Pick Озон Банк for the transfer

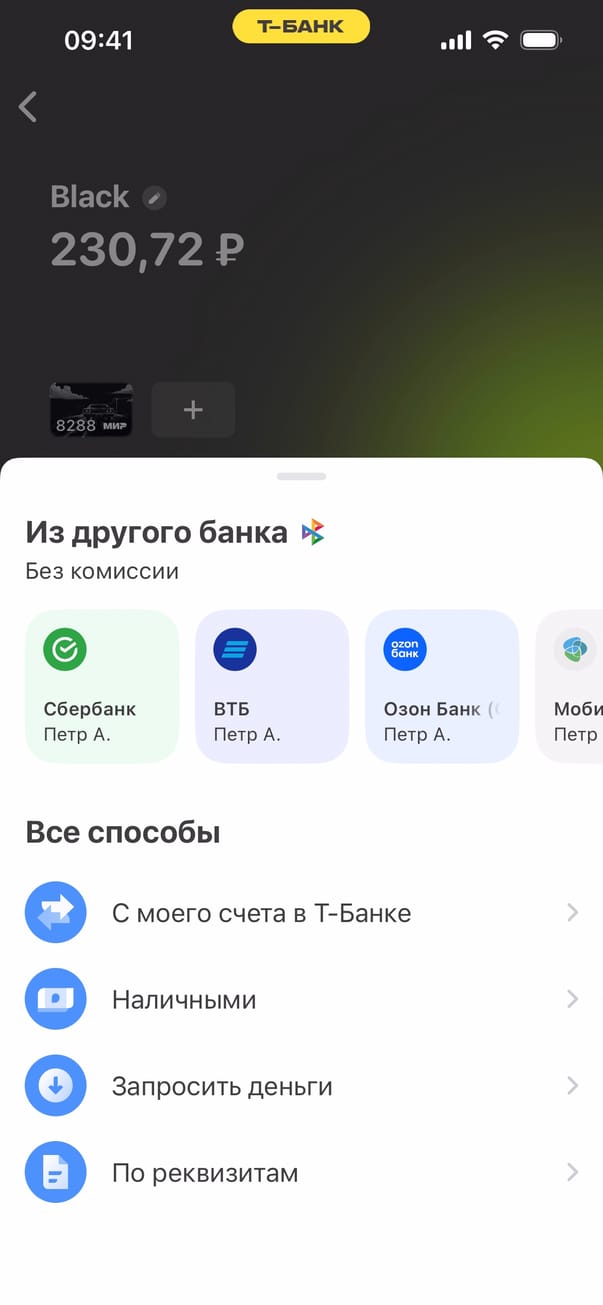[442, 686]
